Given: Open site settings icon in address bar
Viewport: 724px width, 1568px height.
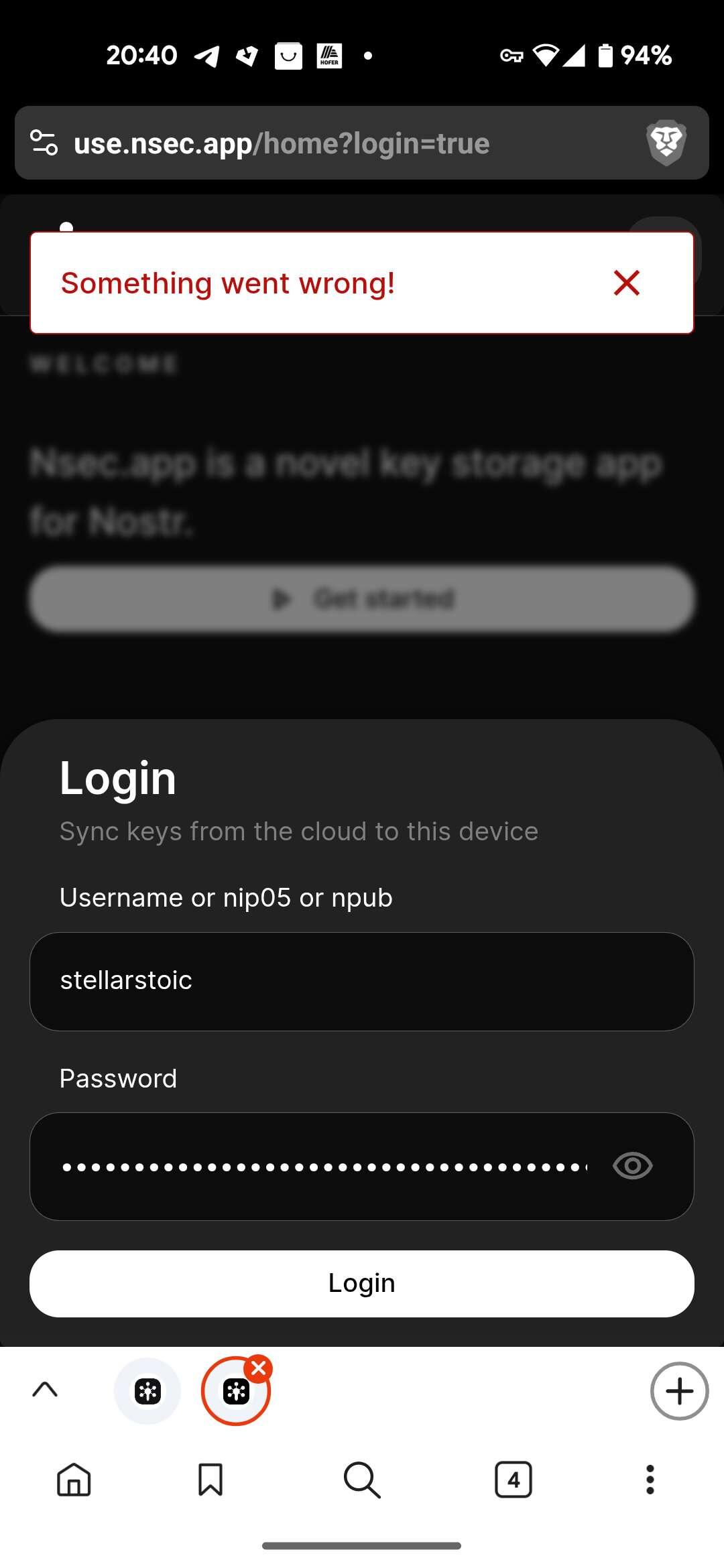Looking at the screenshot, I should click(x=44, y=143).
